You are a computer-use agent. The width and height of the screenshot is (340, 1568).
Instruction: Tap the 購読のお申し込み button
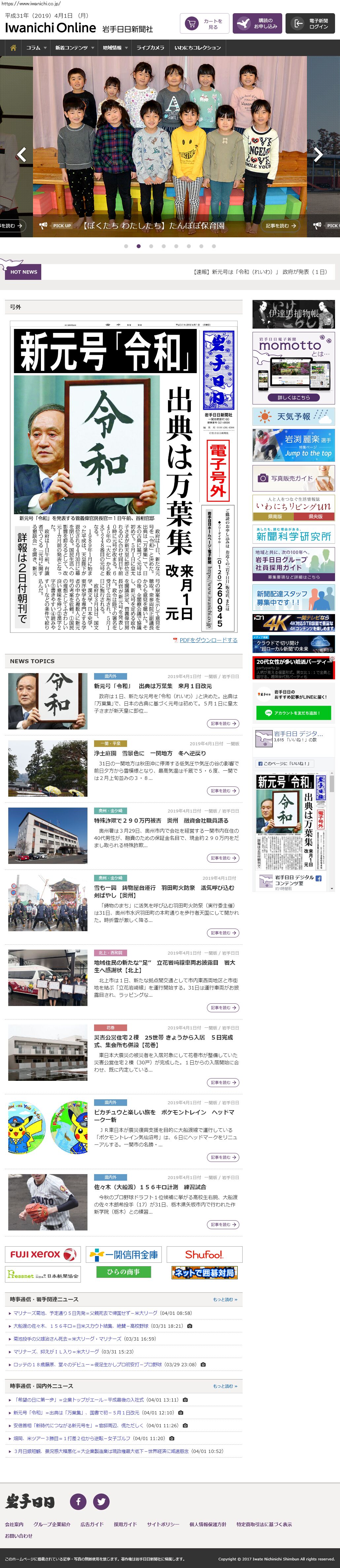pos(258,24)
